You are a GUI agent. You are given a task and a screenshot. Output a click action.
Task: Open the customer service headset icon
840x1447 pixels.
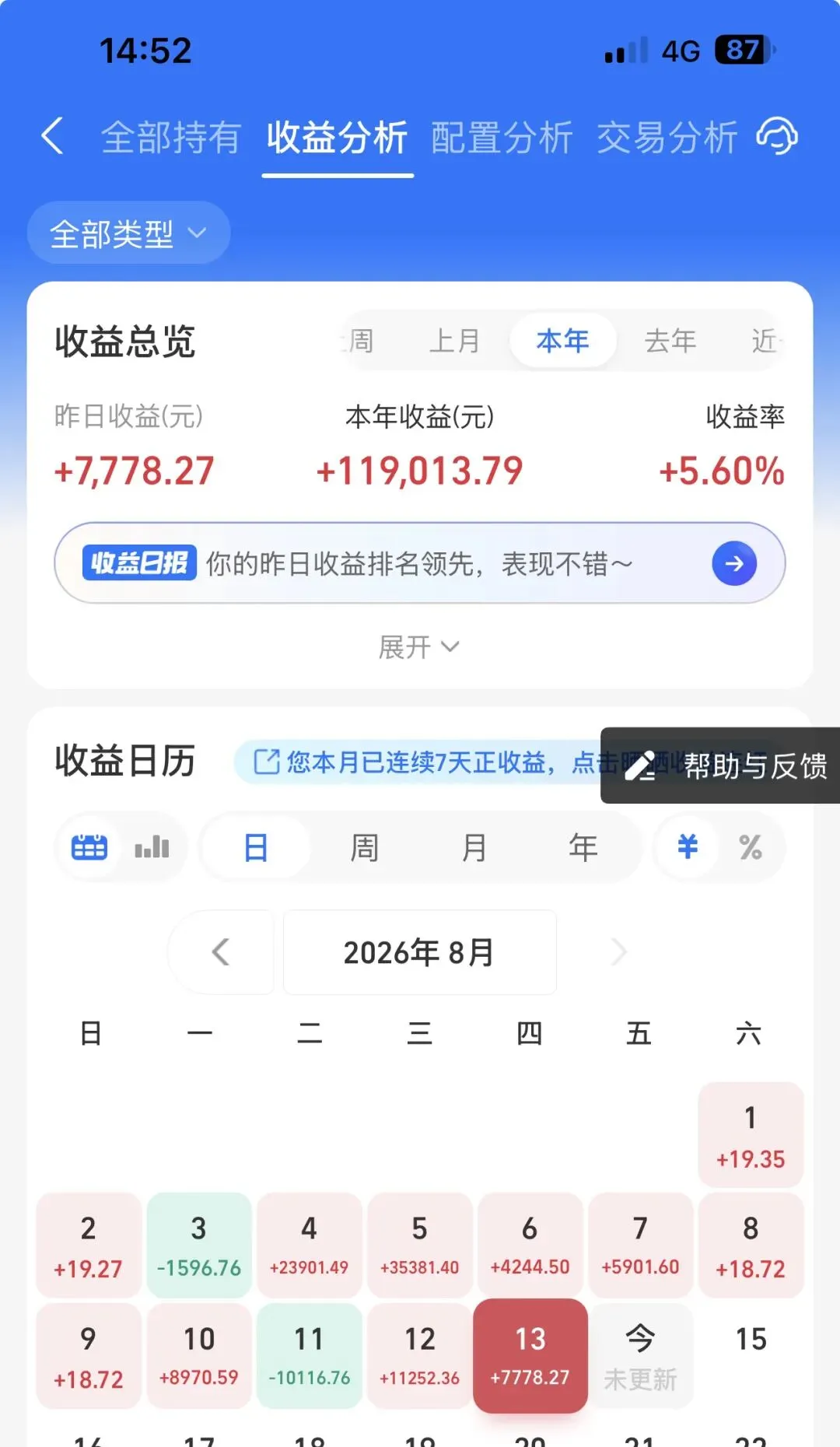(777, 136)
